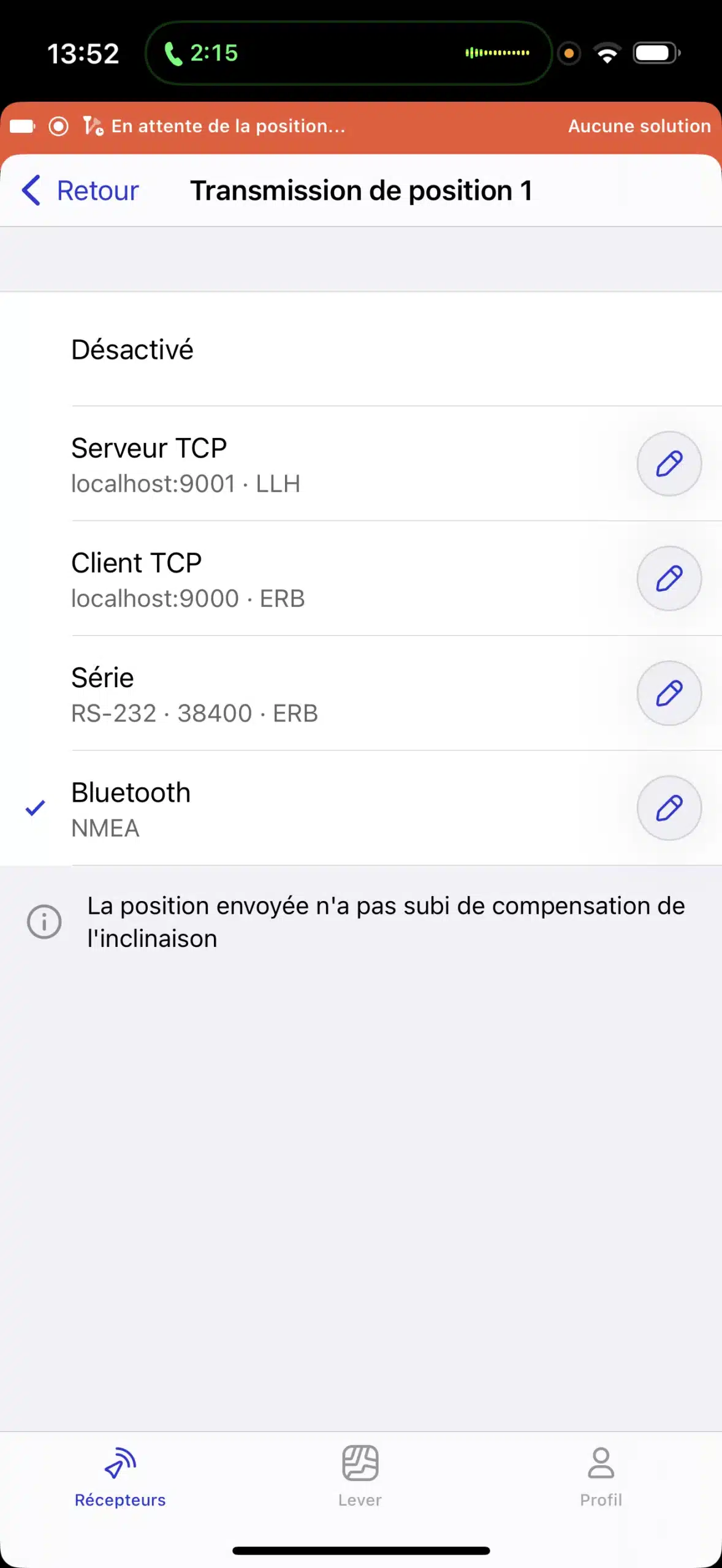Edit the Client TCP settings
Image resolution: width=722 pixels, height=1568 pixels.
(669, 578)
